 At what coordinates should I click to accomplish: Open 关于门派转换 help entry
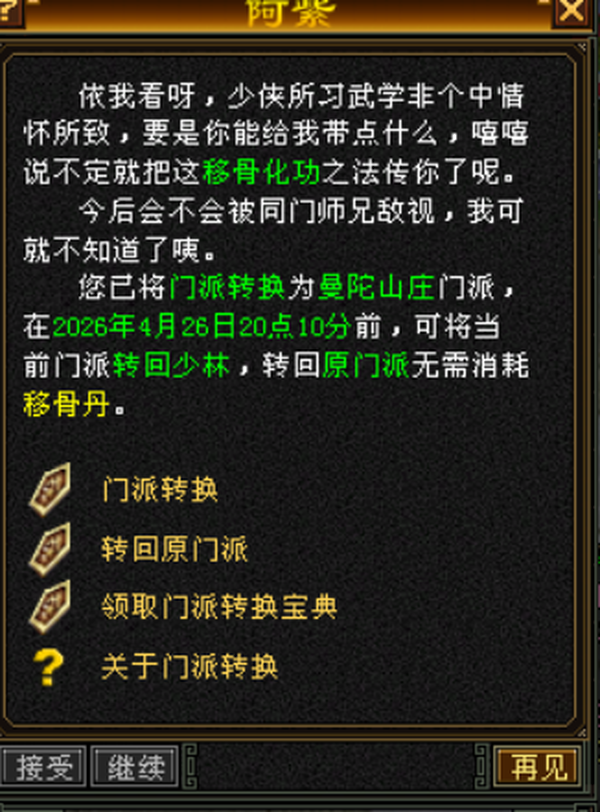(x=189, y=666)
